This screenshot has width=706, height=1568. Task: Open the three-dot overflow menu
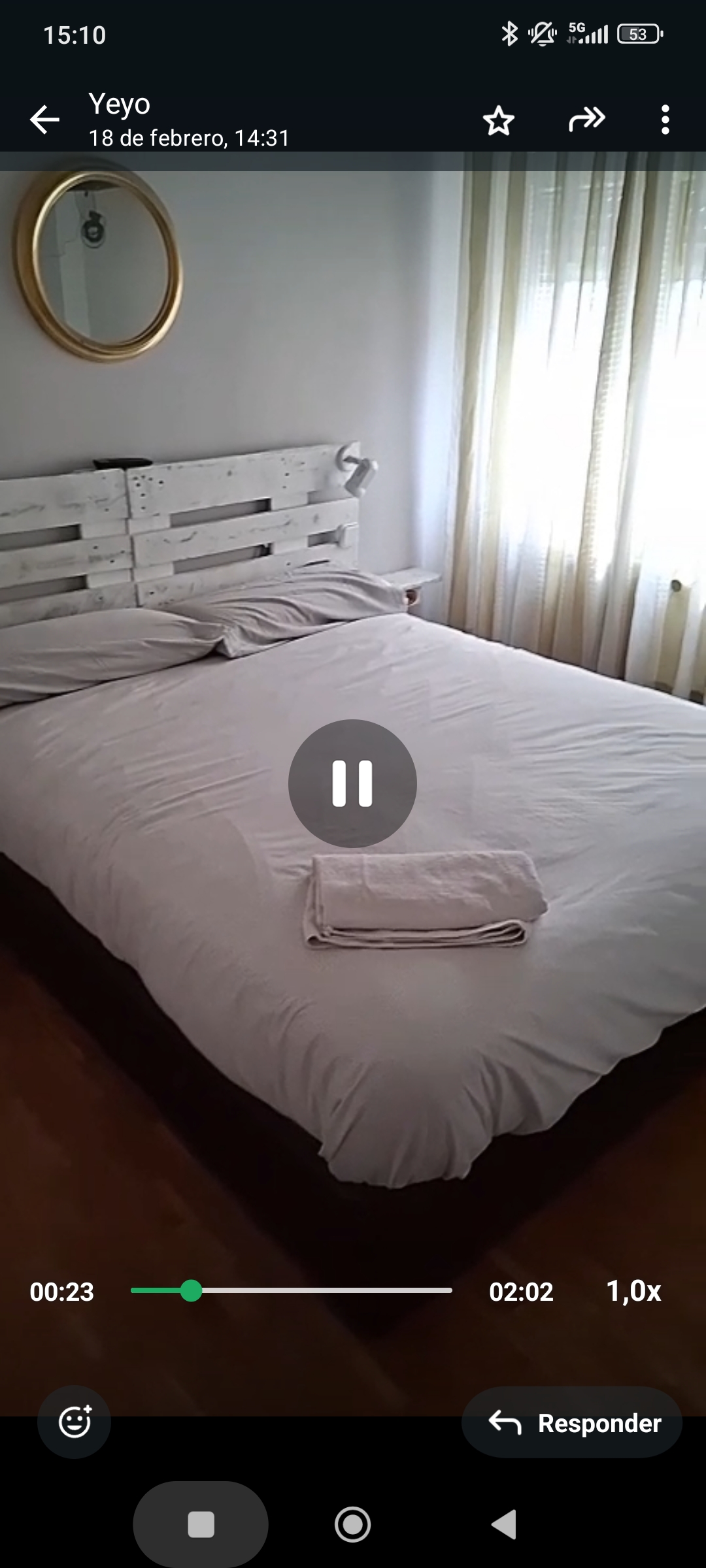coord(665,120)
